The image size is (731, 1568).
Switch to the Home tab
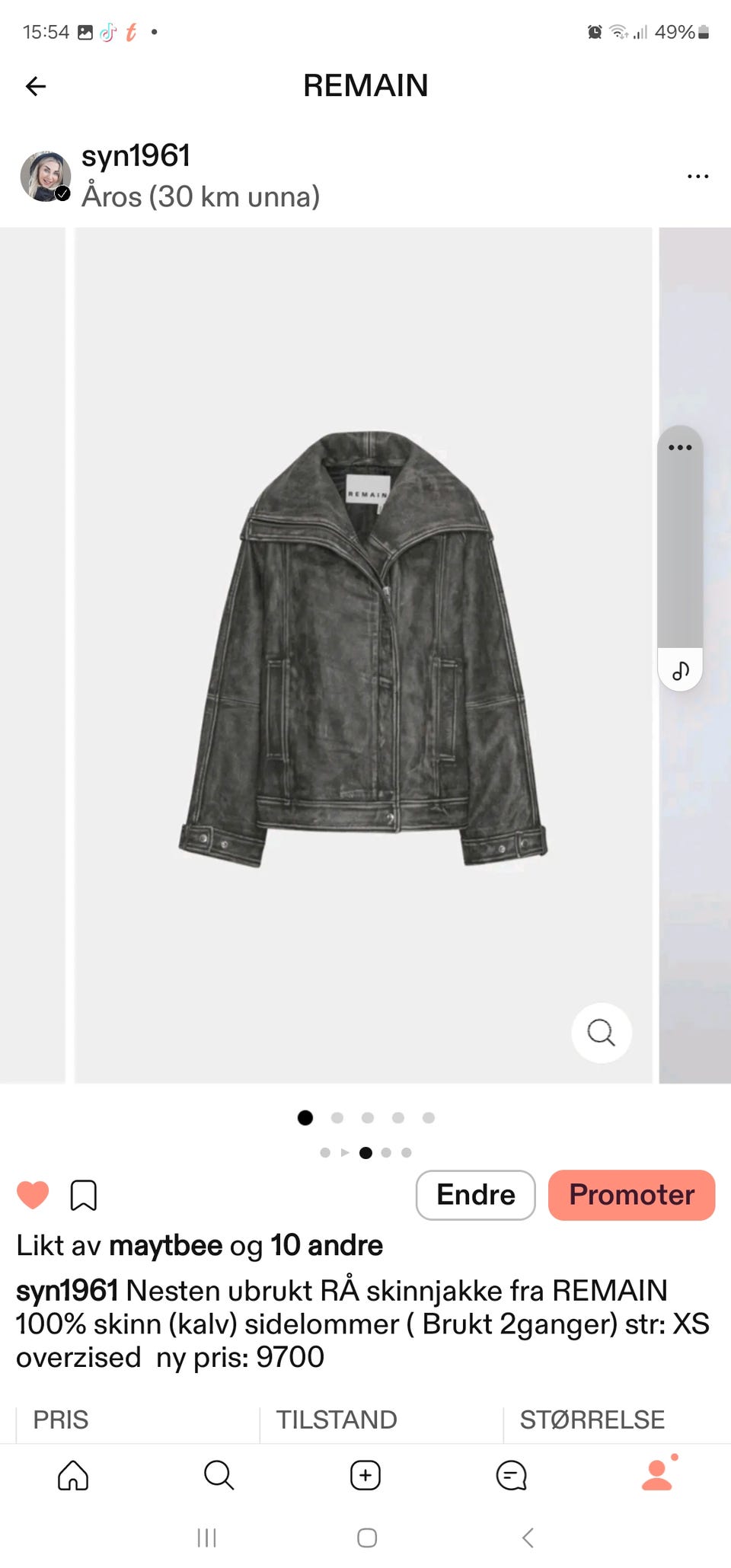tap(73, 1475)
